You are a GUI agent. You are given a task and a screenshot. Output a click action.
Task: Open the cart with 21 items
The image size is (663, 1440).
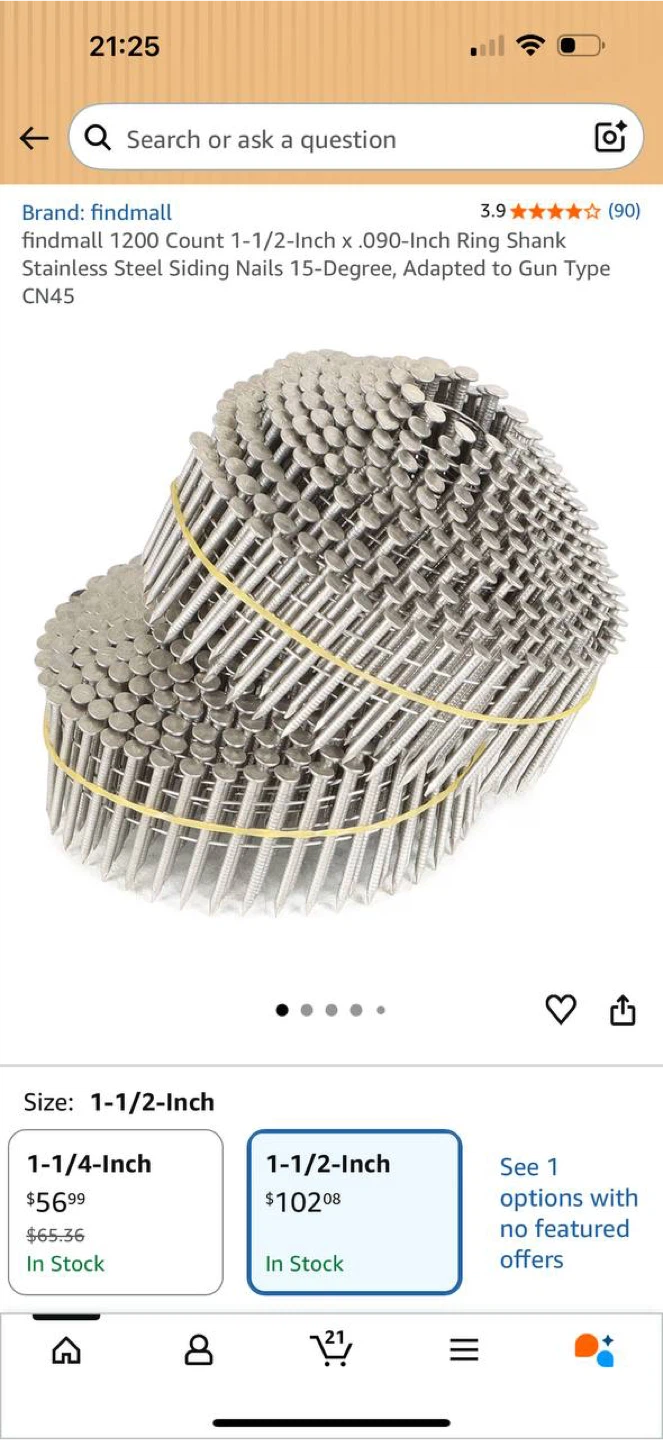click(x=330, y=1348)
